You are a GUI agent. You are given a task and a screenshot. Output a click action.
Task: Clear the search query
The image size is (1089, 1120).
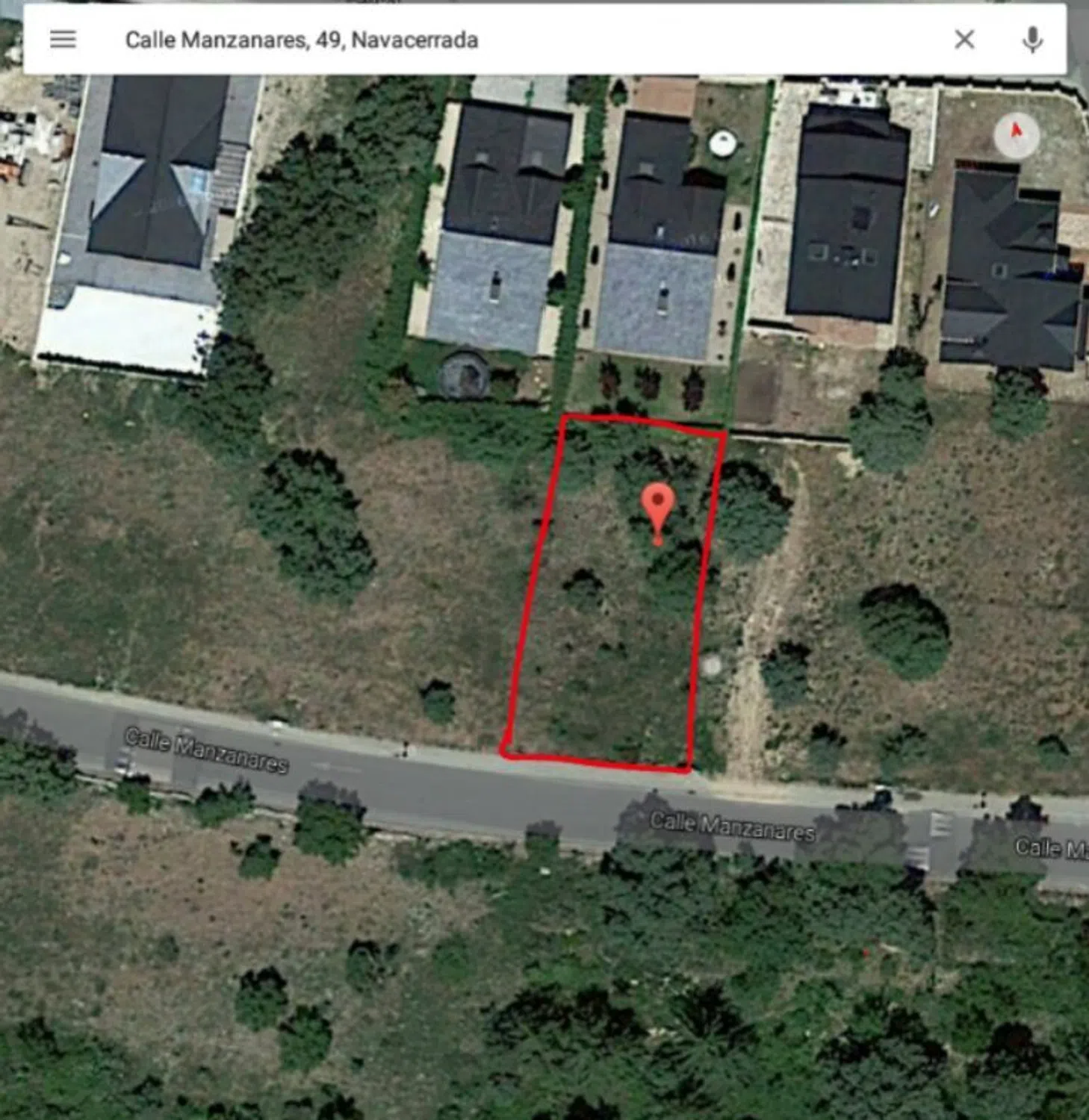964,39
